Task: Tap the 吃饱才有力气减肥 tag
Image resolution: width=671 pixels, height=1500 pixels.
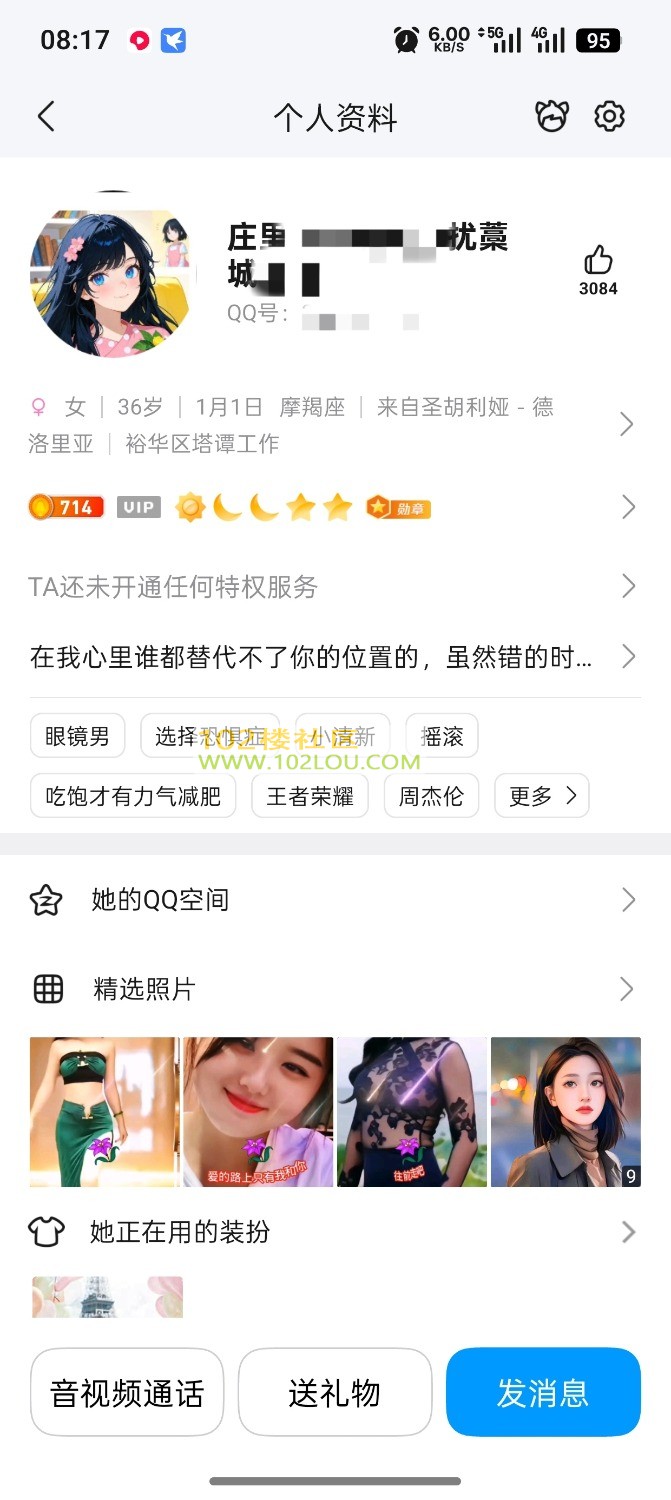Action: tap(133, 796)
